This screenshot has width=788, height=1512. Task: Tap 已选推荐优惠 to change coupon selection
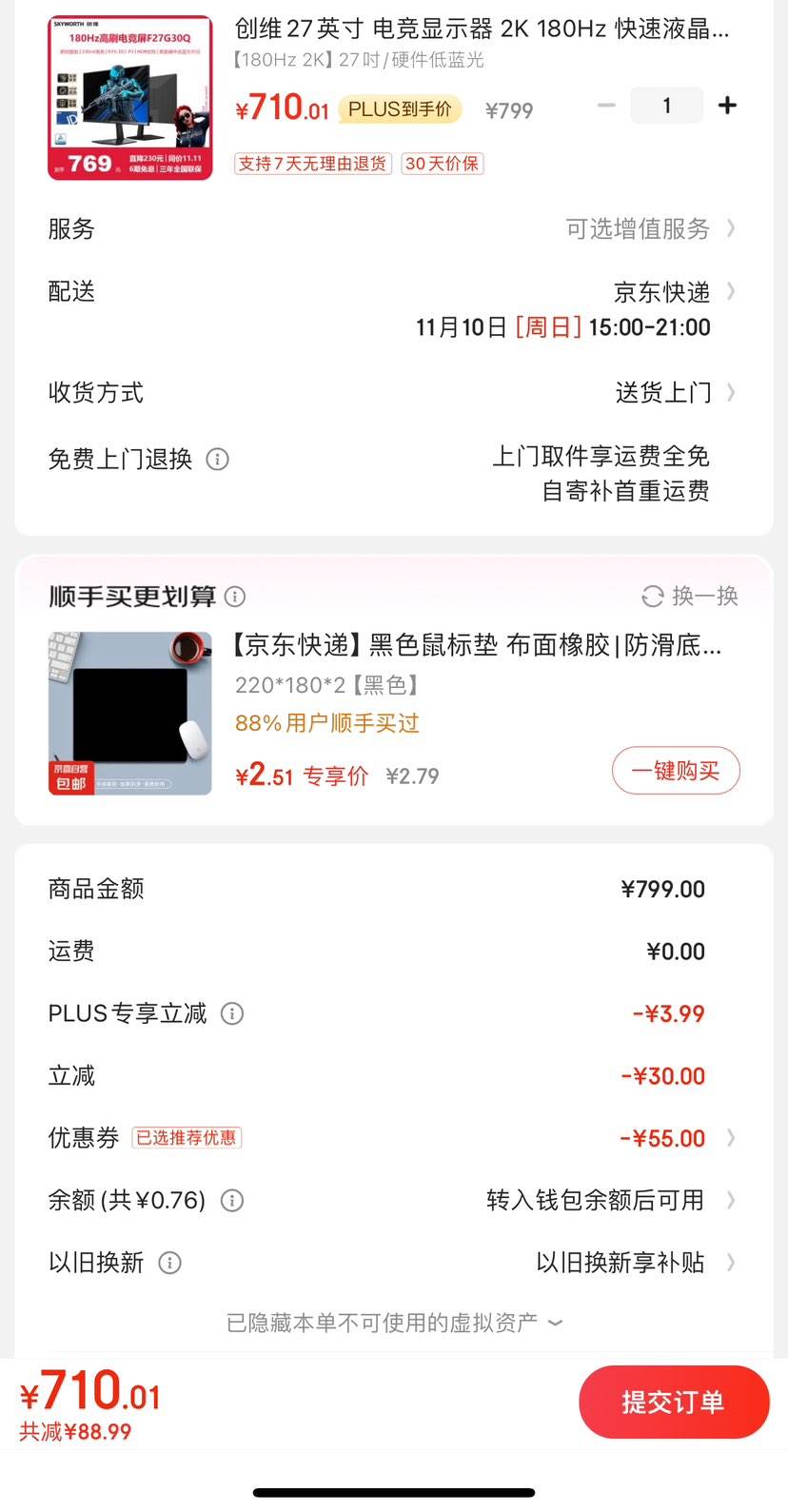point(187,1138)
